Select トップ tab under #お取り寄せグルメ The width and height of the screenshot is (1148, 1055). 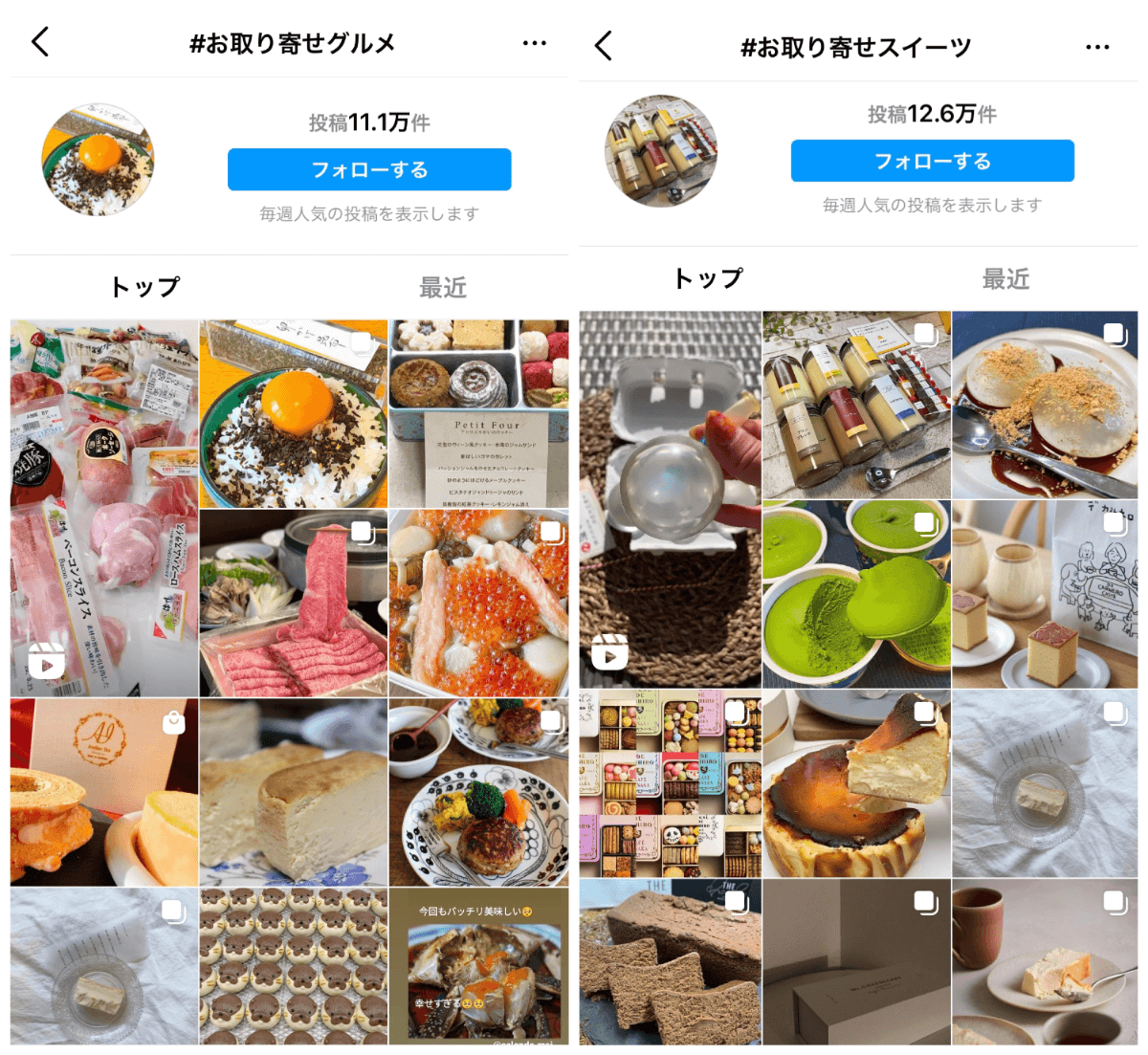(144, 287)
